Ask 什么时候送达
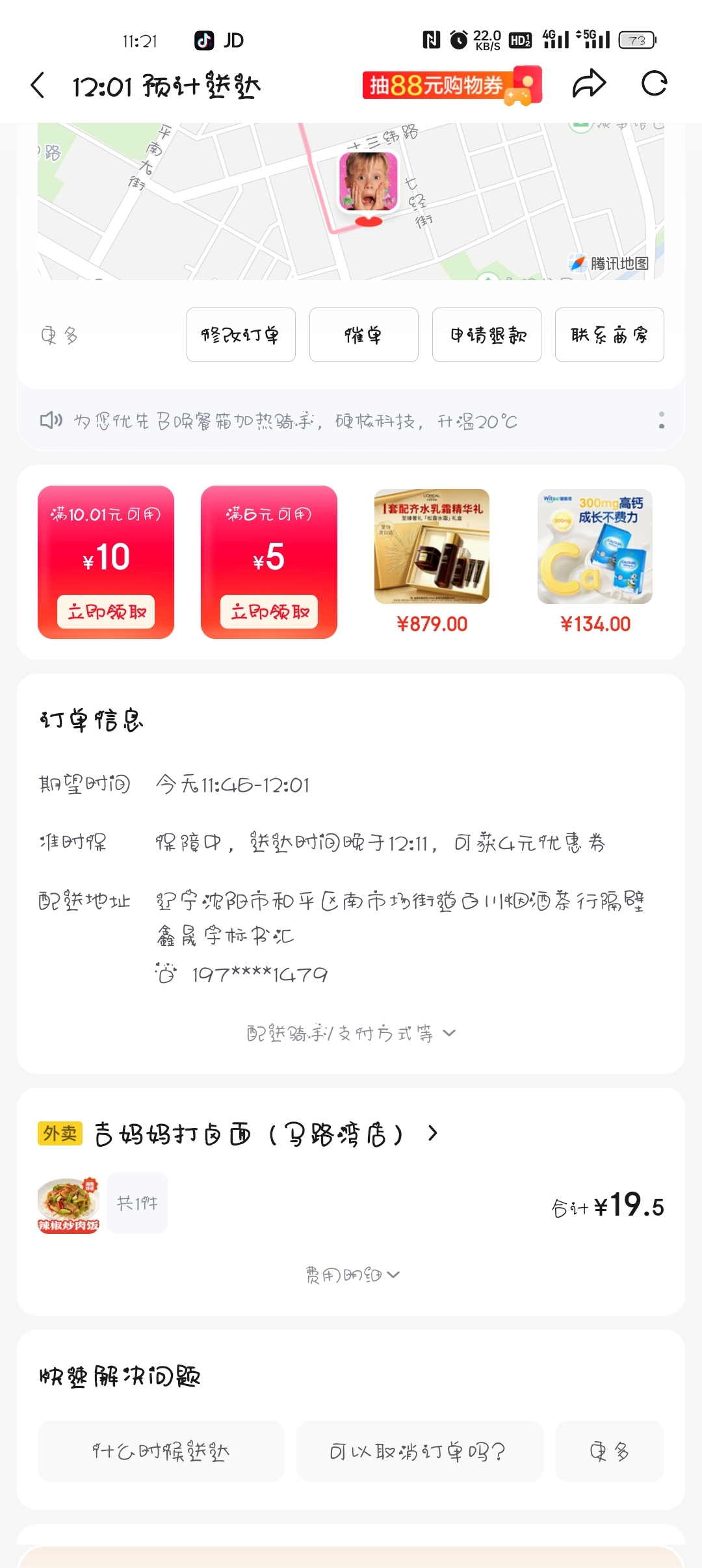The width and height of the screenshot is (702, 1568). 161,1451
